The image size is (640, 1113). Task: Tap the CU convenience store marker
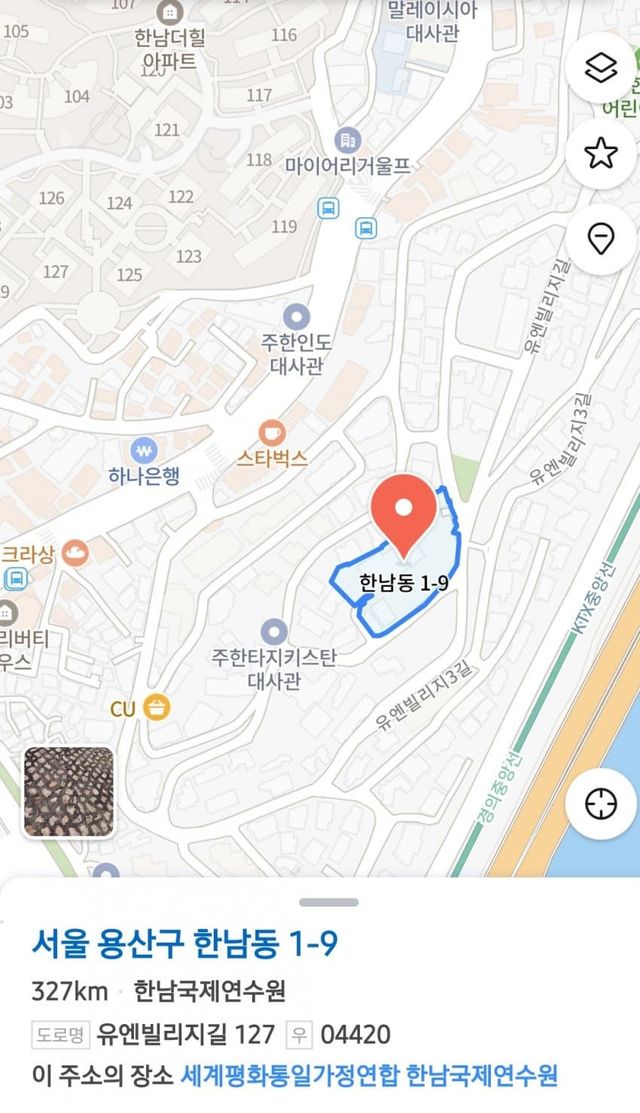(157, 708)
